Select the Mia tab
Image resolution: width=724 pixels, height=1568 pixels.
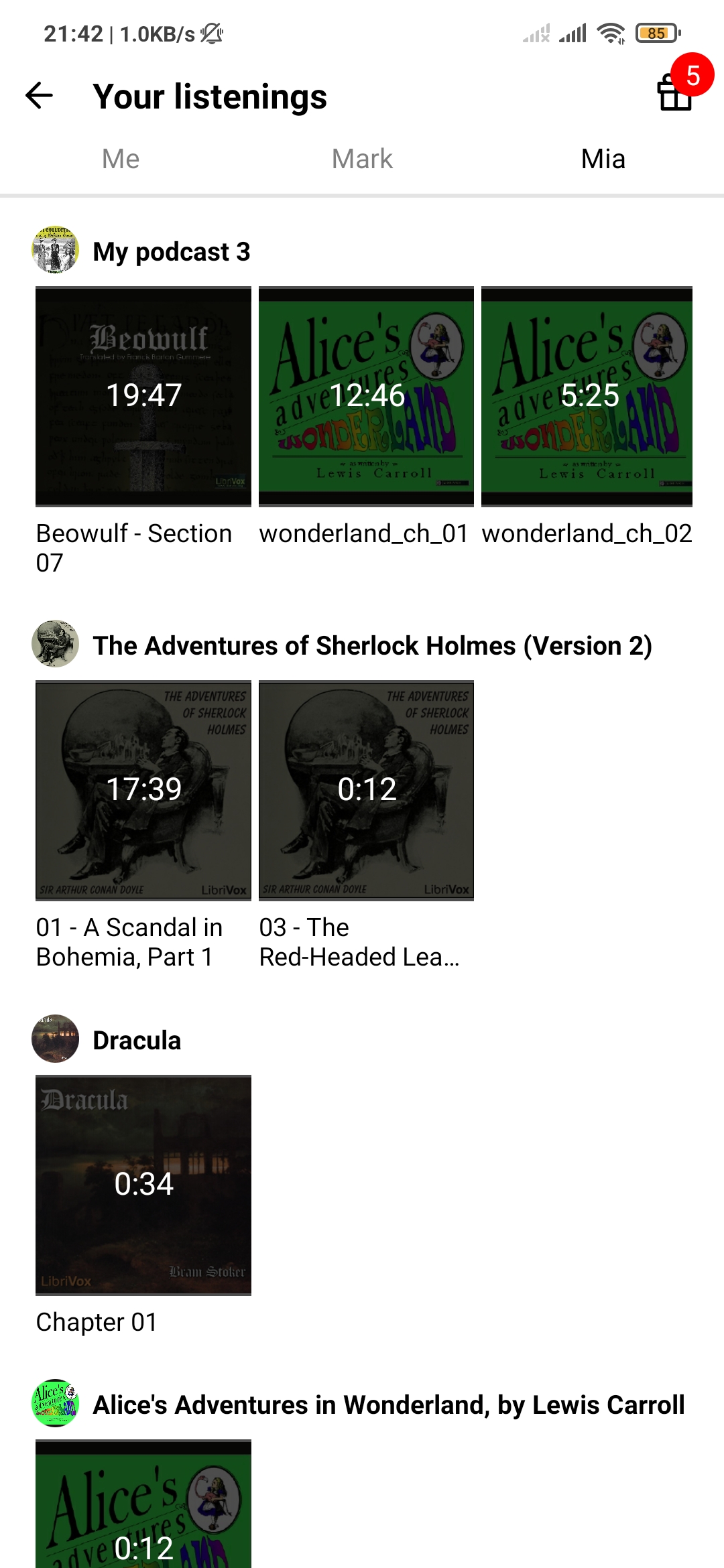[x=603, y=159]
